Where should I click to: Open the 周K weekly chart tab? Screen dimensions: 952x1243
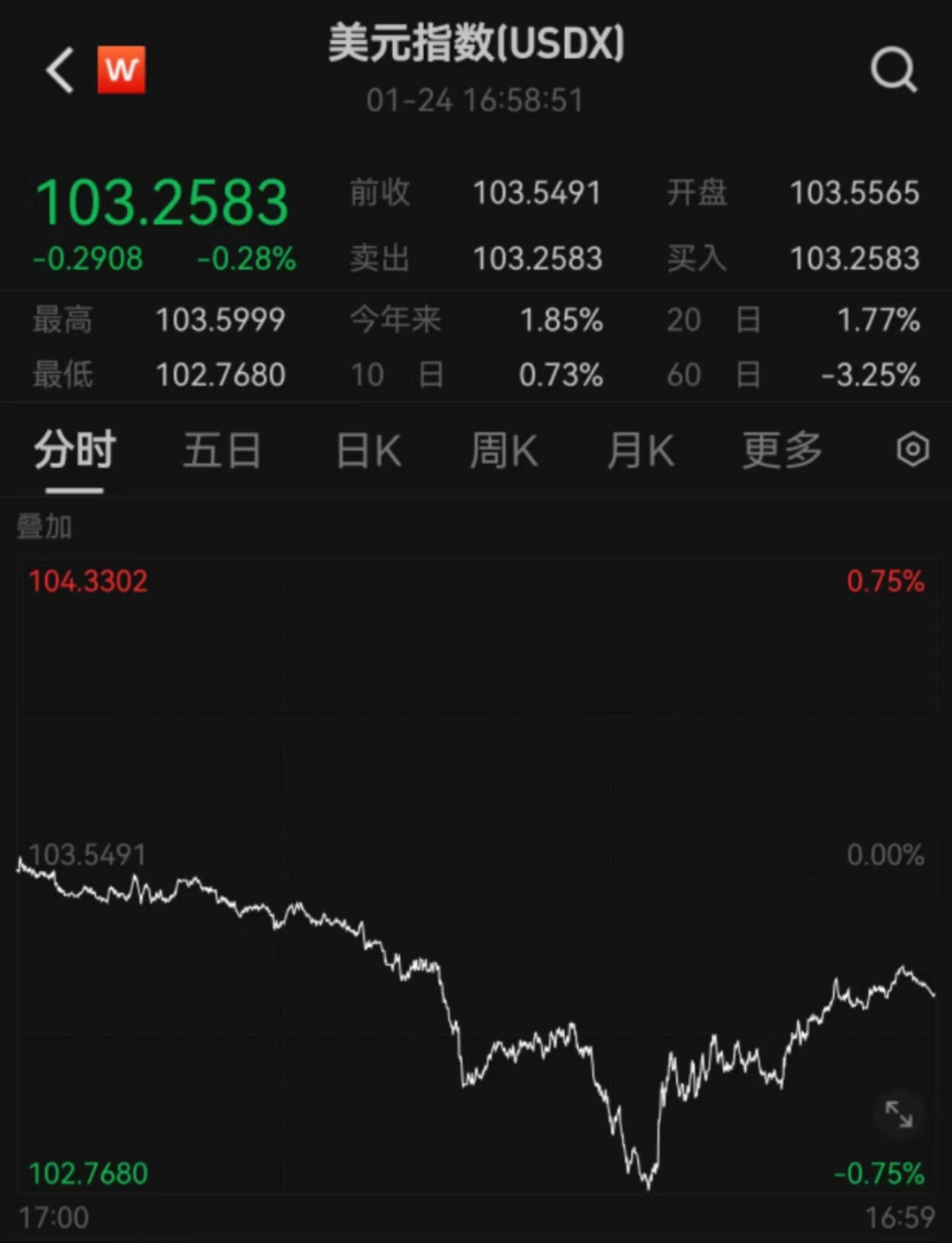click(503, 450)
